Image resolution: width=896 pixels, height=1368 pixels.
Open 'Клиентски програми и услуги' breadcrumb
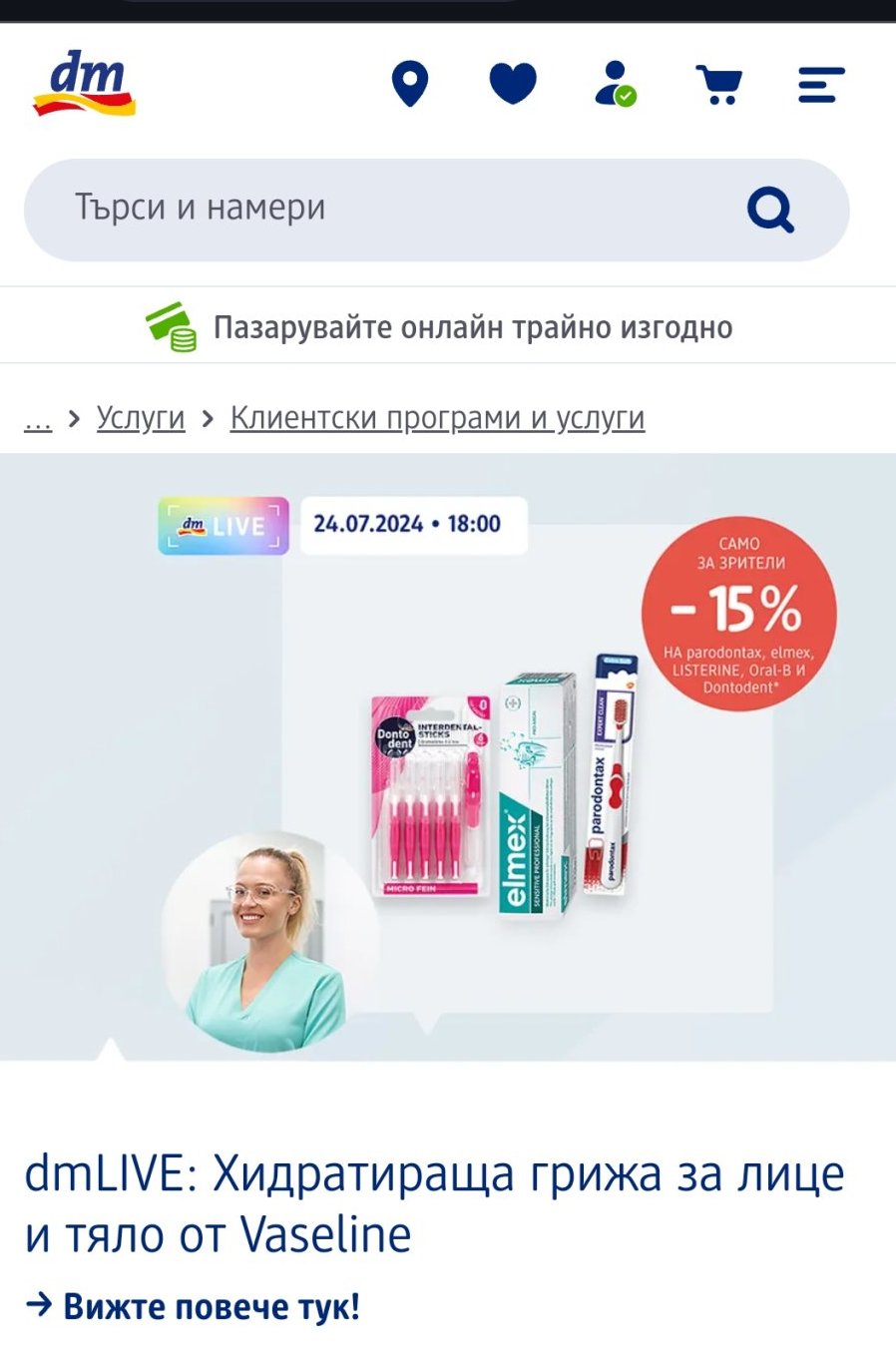[x=437, y=418]
